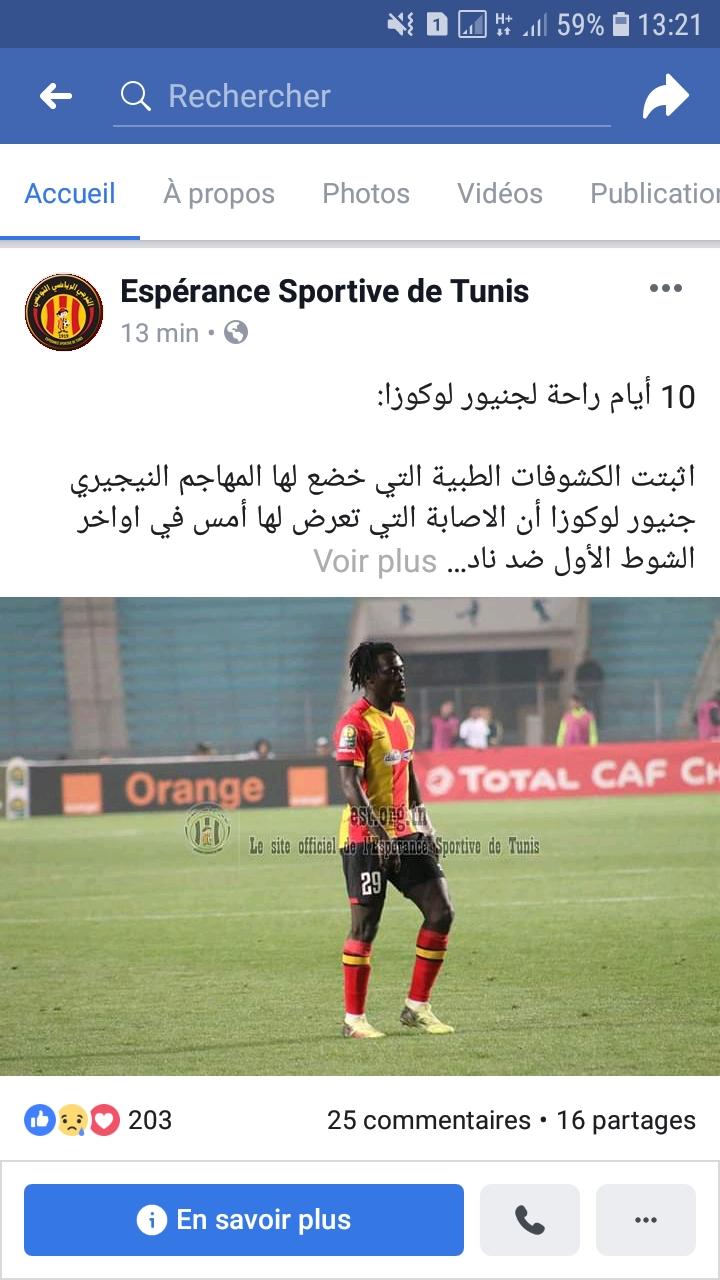This screenshot has width=720, height=1280.
Task: Open the football player post photo
Action: click(x=360, y=836)
